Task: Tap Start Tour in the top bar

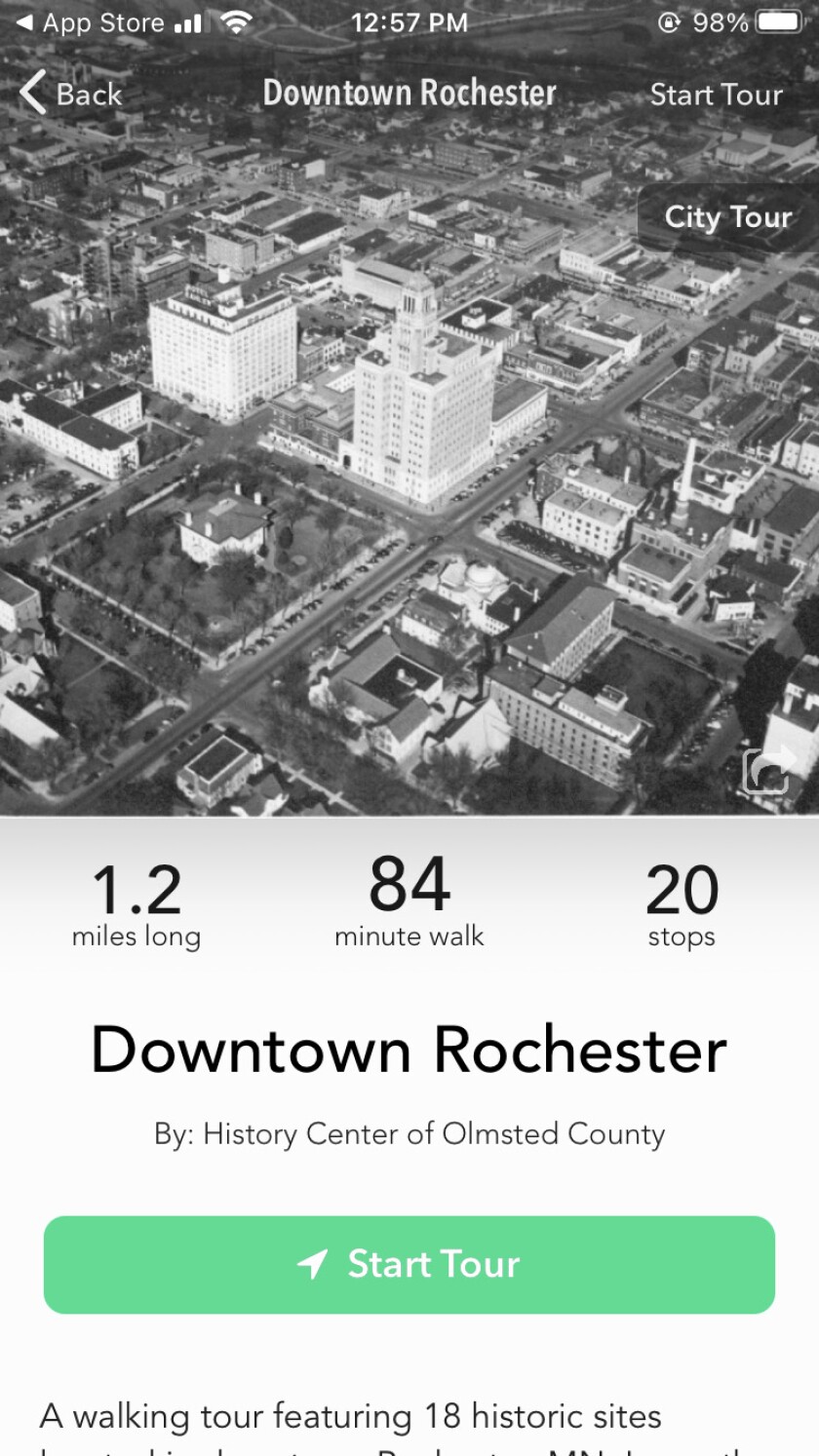Action: coord(716,95)
